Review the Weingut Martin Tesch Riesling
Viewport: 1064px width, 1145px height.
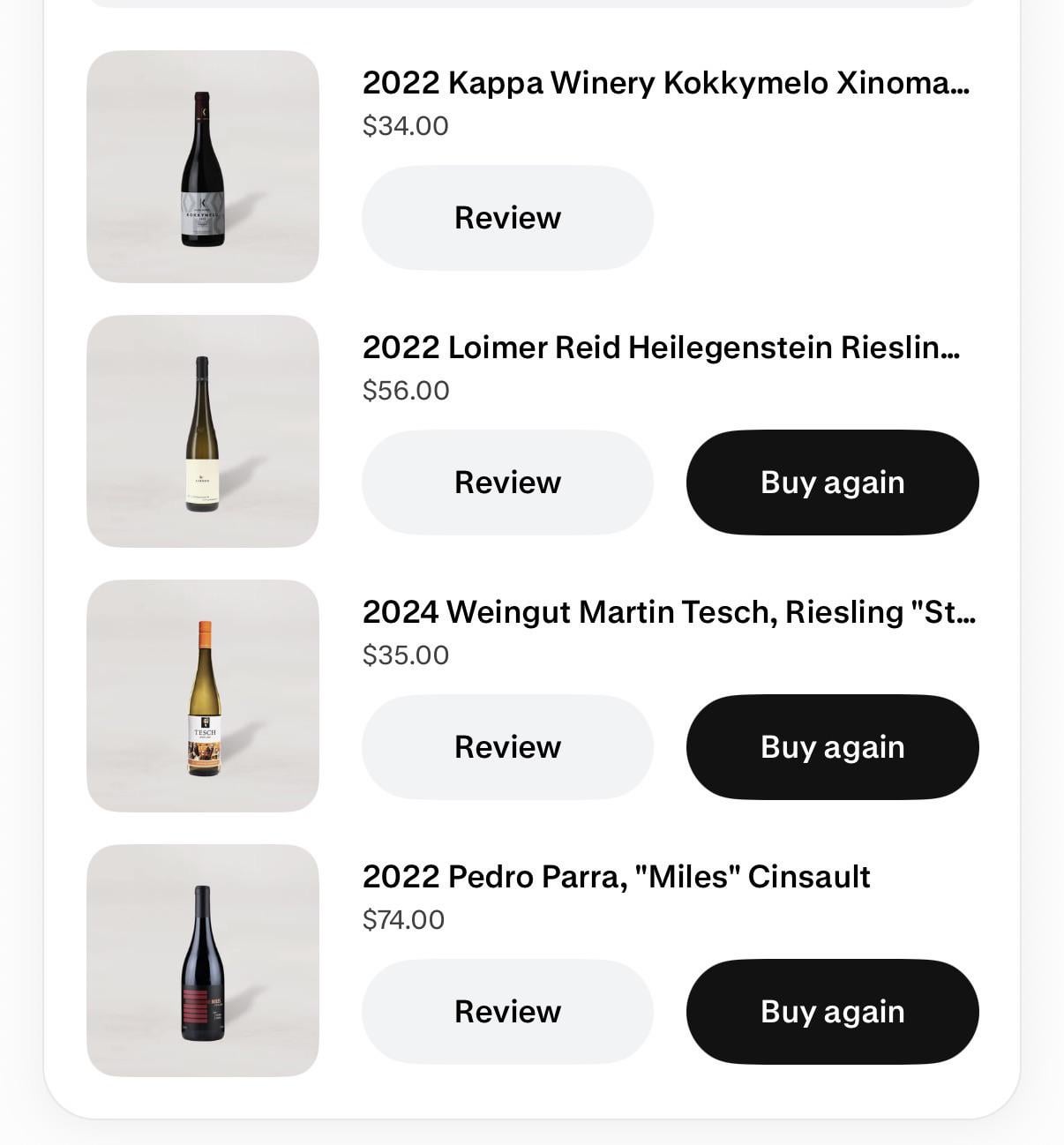507,747
